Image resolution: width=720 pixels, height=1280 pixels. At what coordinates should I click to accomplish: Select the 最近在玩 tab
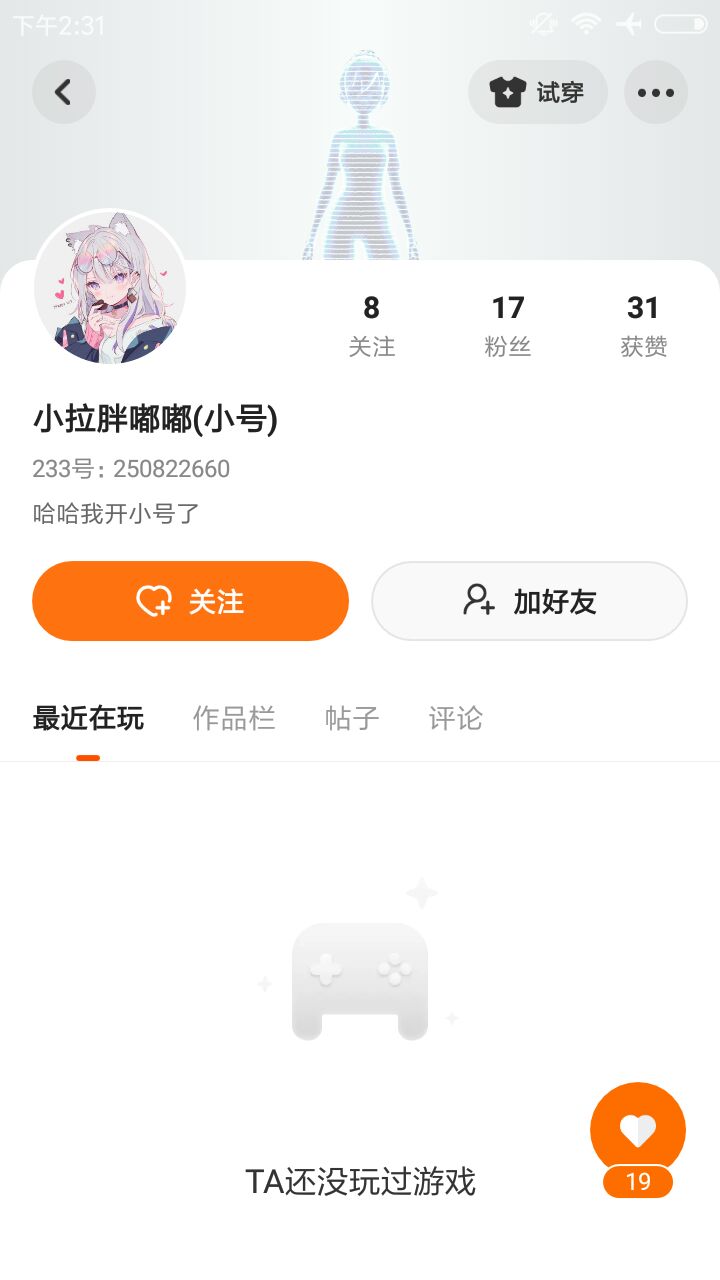[88, 718]
